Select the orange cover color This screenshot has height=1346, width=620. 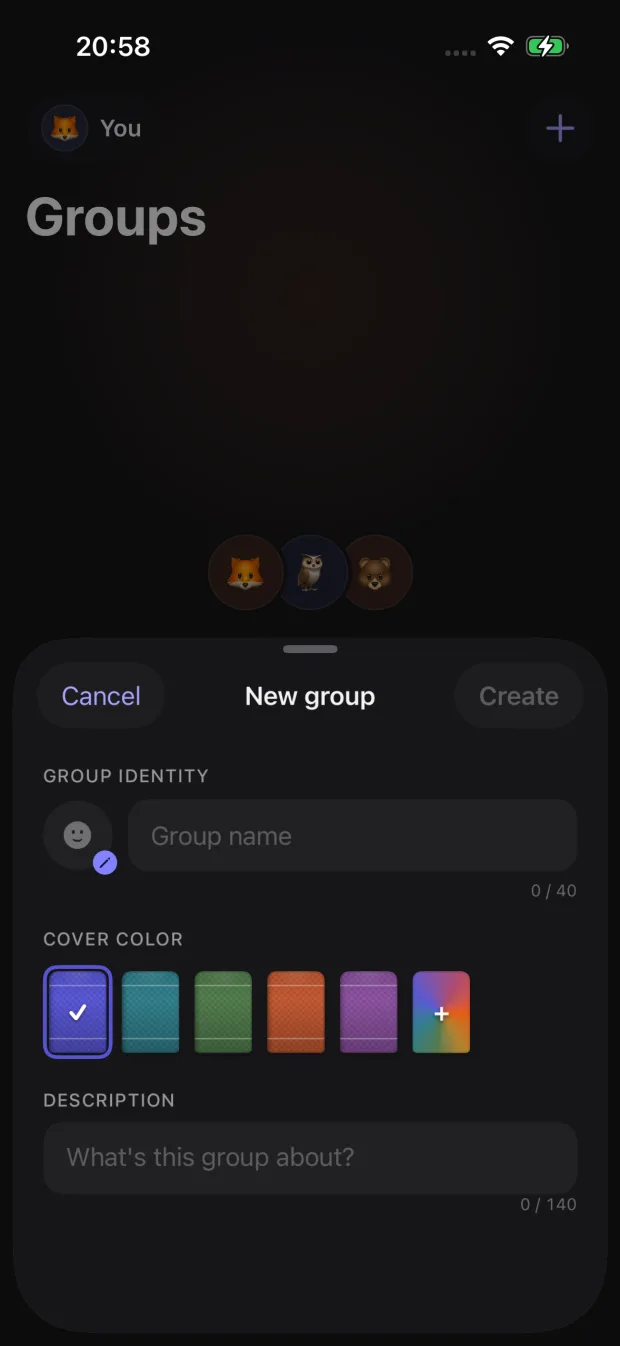(x=296, y=1012)
